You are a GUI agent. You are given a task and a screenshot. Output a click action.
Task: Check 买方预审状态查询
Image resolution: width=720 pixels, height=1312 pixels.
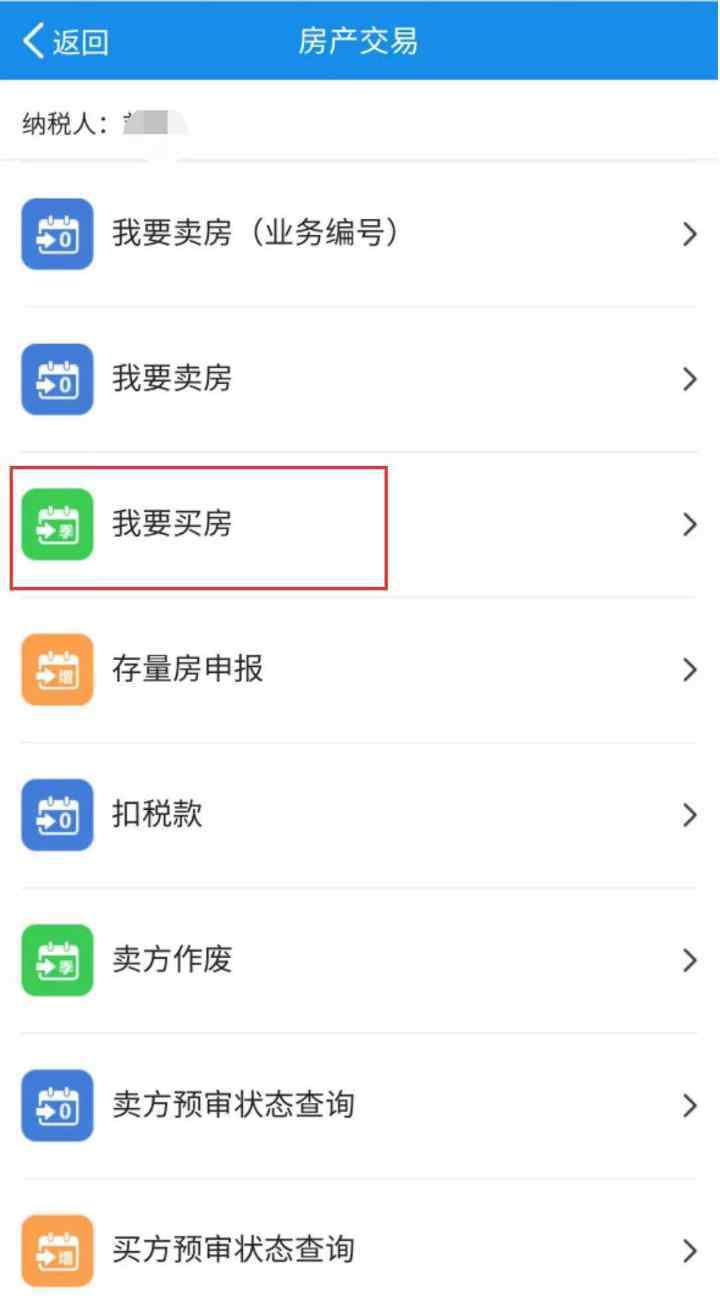[x=360, y=1249]
